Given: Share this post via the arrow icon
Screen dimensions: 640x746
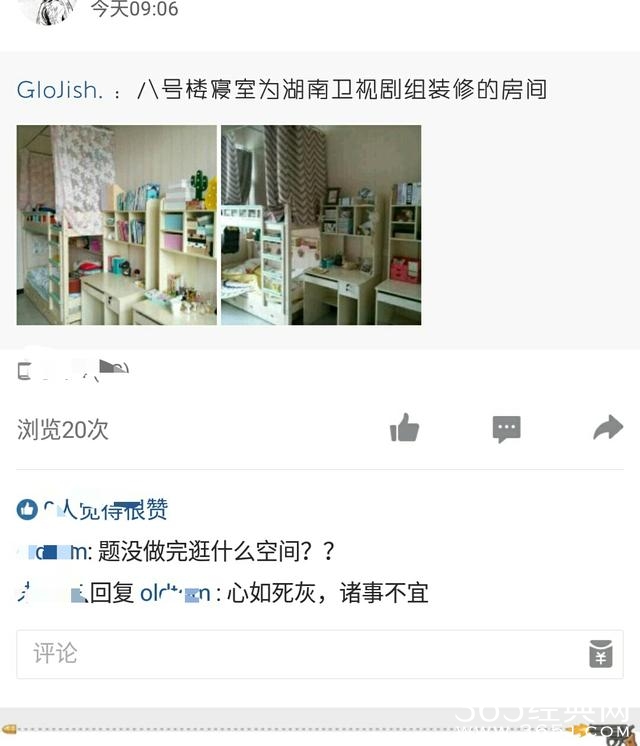Looking at the screenshot, I should (607, 429).
